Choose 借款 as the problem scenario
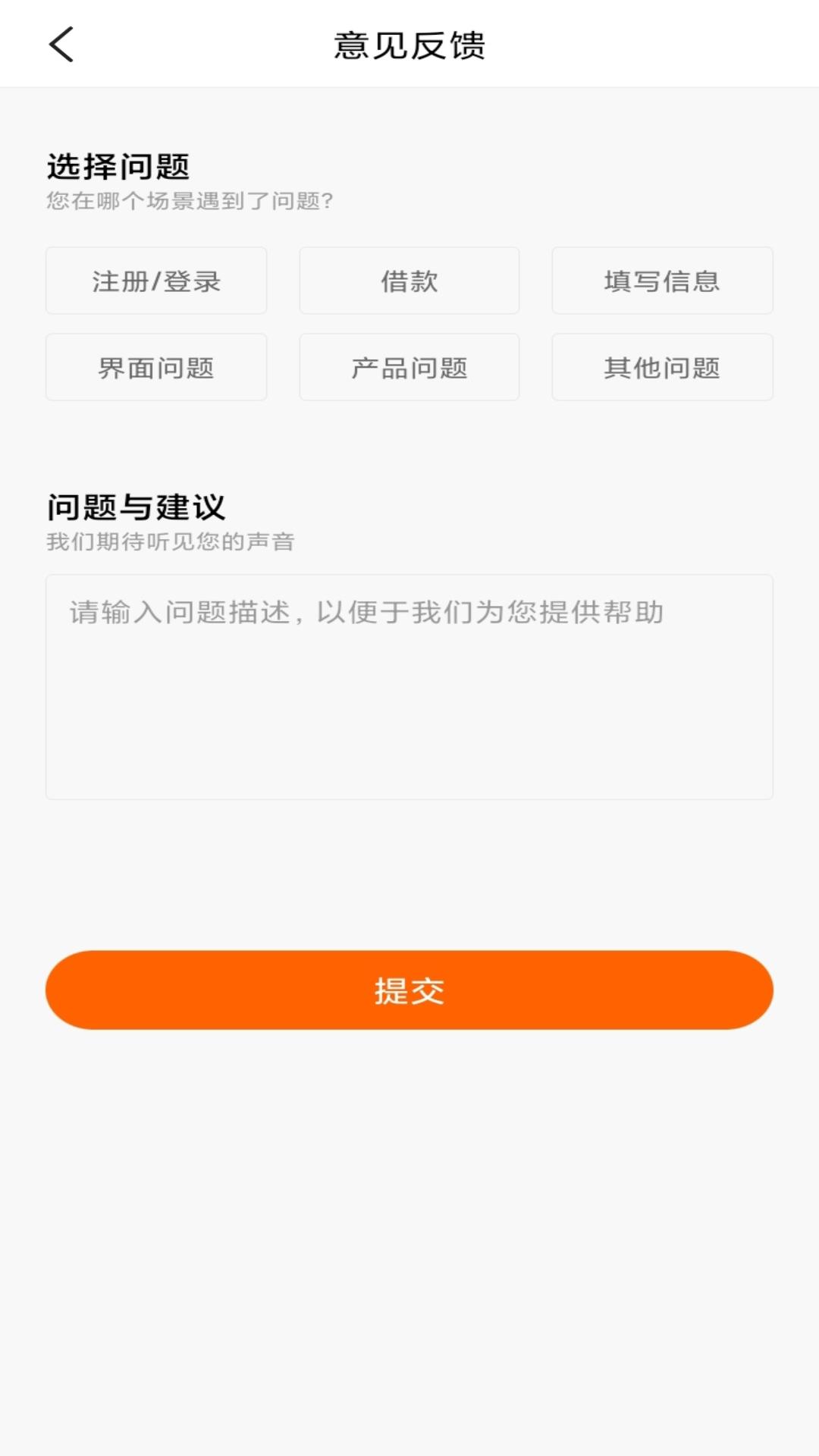Viewport: 819px width, 1456px height. [409, 281]
